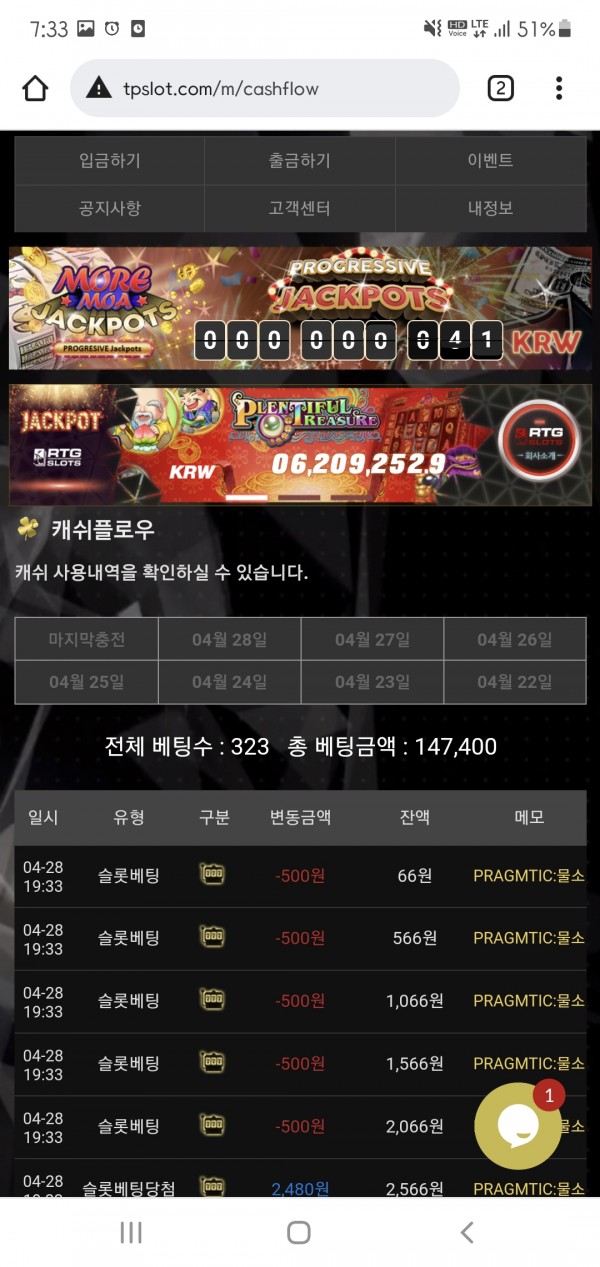Go back using system navigation

click(x=466, y=1232)
